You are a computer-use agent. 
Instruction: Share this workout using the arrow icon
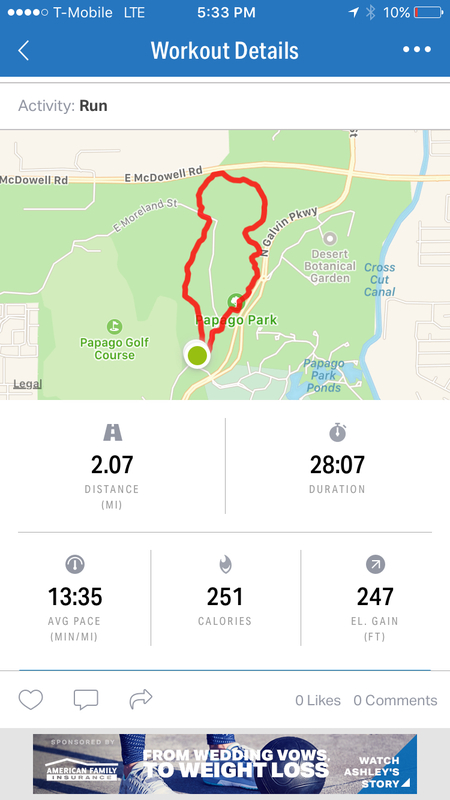(x=141, y=699)
